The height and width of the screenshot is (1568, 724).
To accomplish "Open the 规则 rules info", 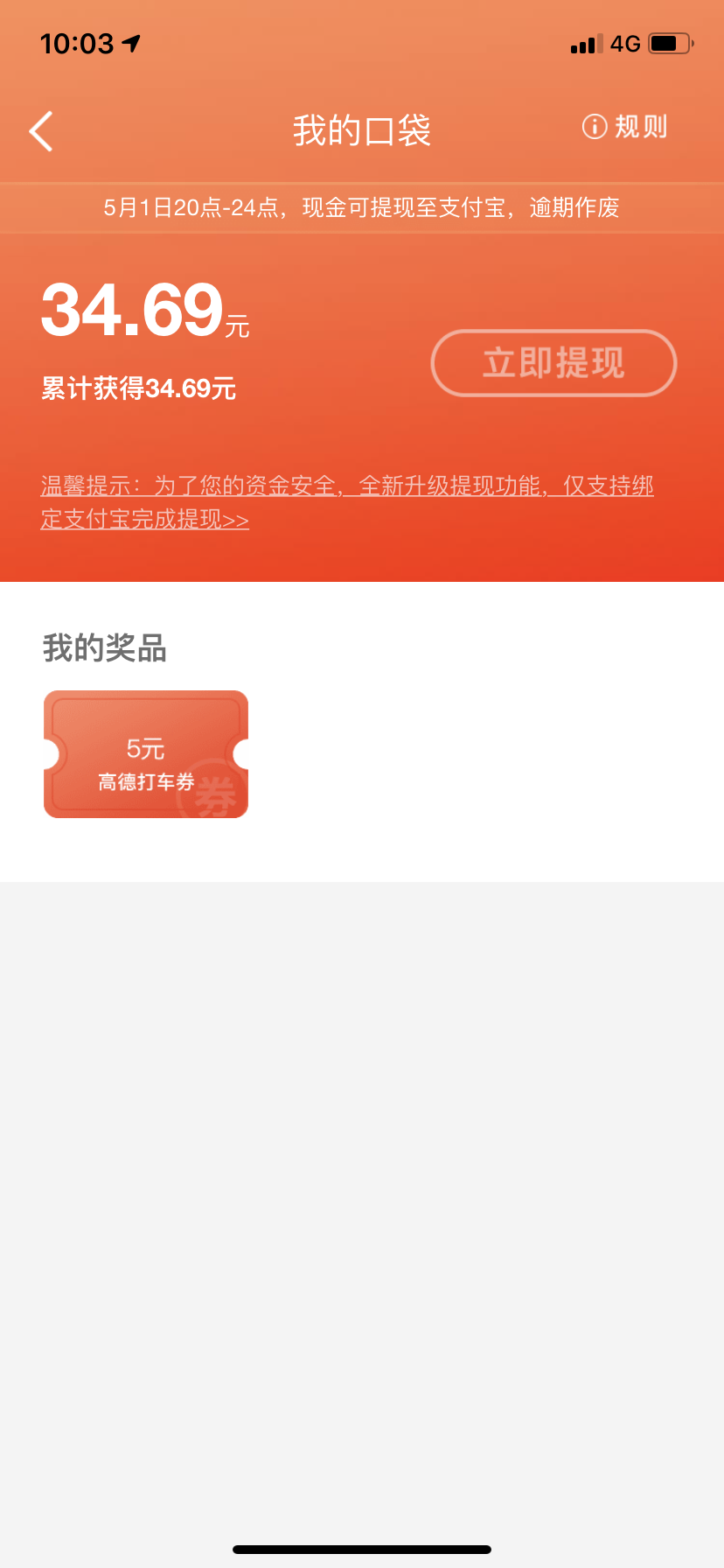I will [624, 127].
